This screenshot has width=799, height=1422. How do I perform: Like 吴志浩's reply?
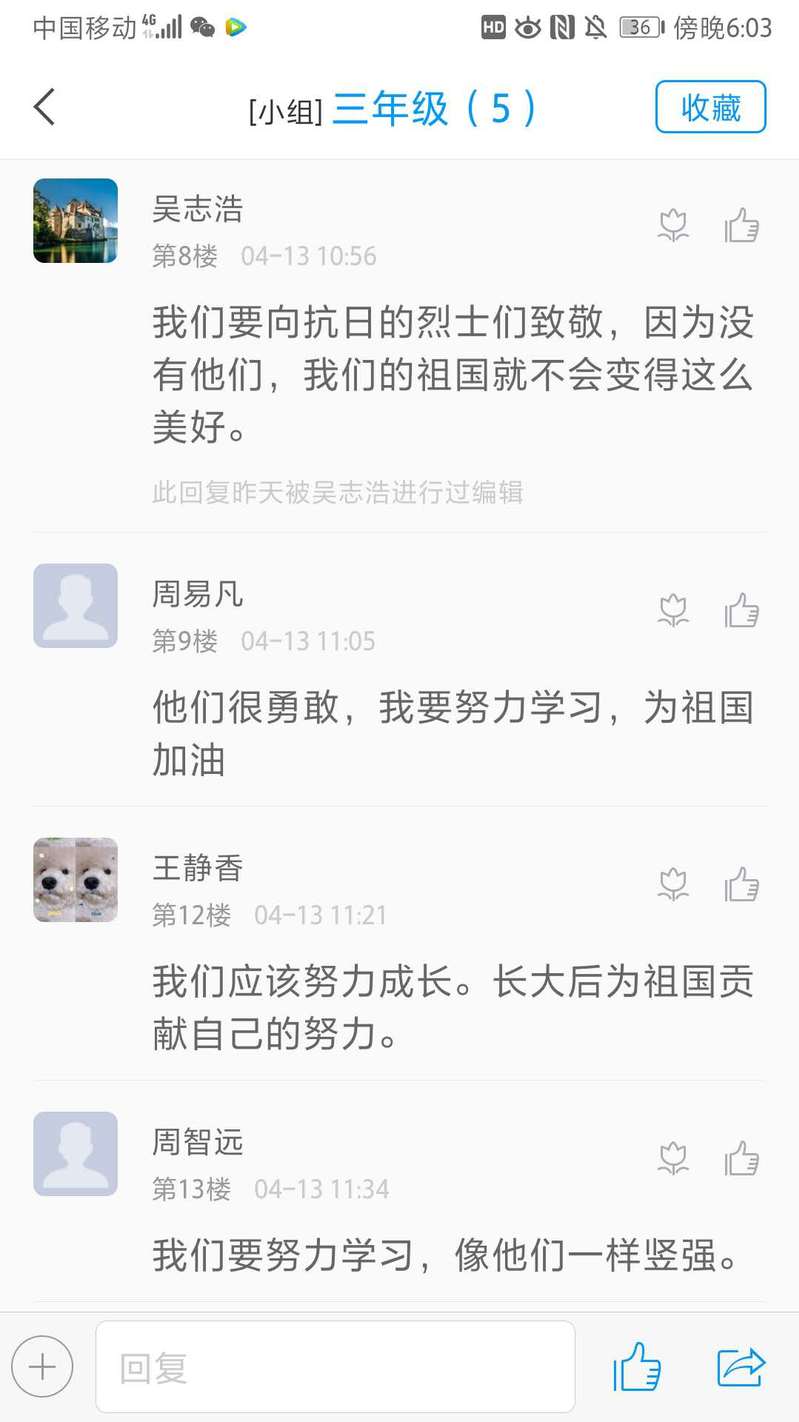tap(742, 226)
